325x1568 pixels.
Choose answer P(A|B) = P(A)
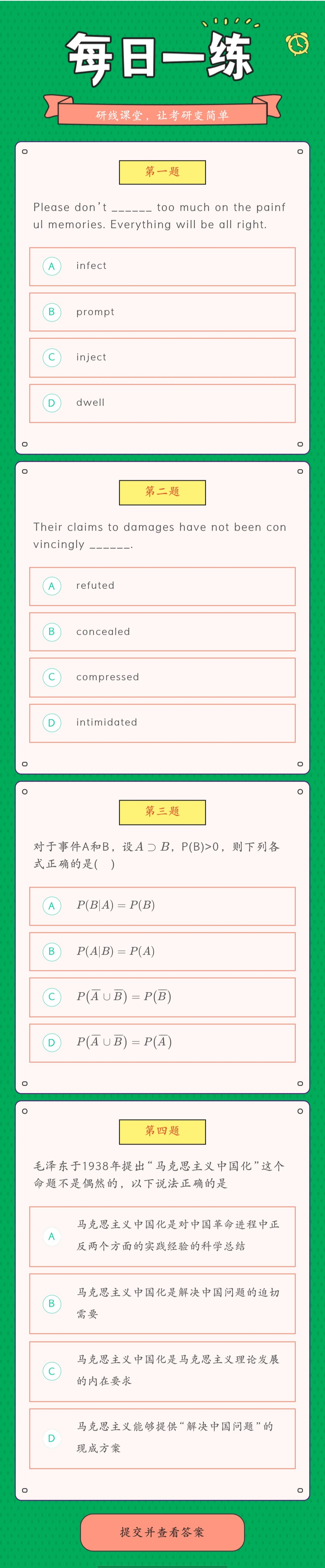click(x=162, y=951)
